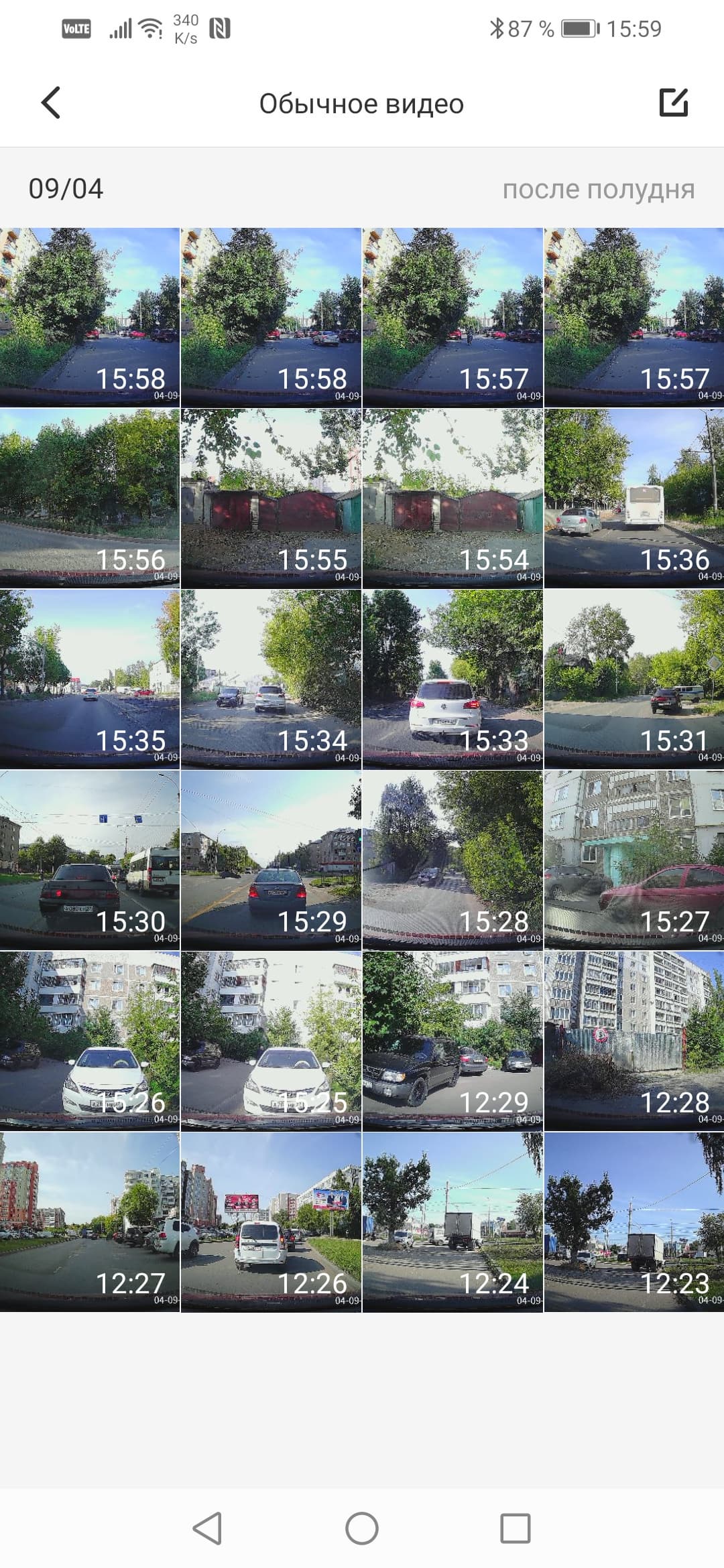Image resolution: width=724 pixels, height=1568 pixels.
Task: Tap the edit icon in the top bar
Action: tap(673, 103)
